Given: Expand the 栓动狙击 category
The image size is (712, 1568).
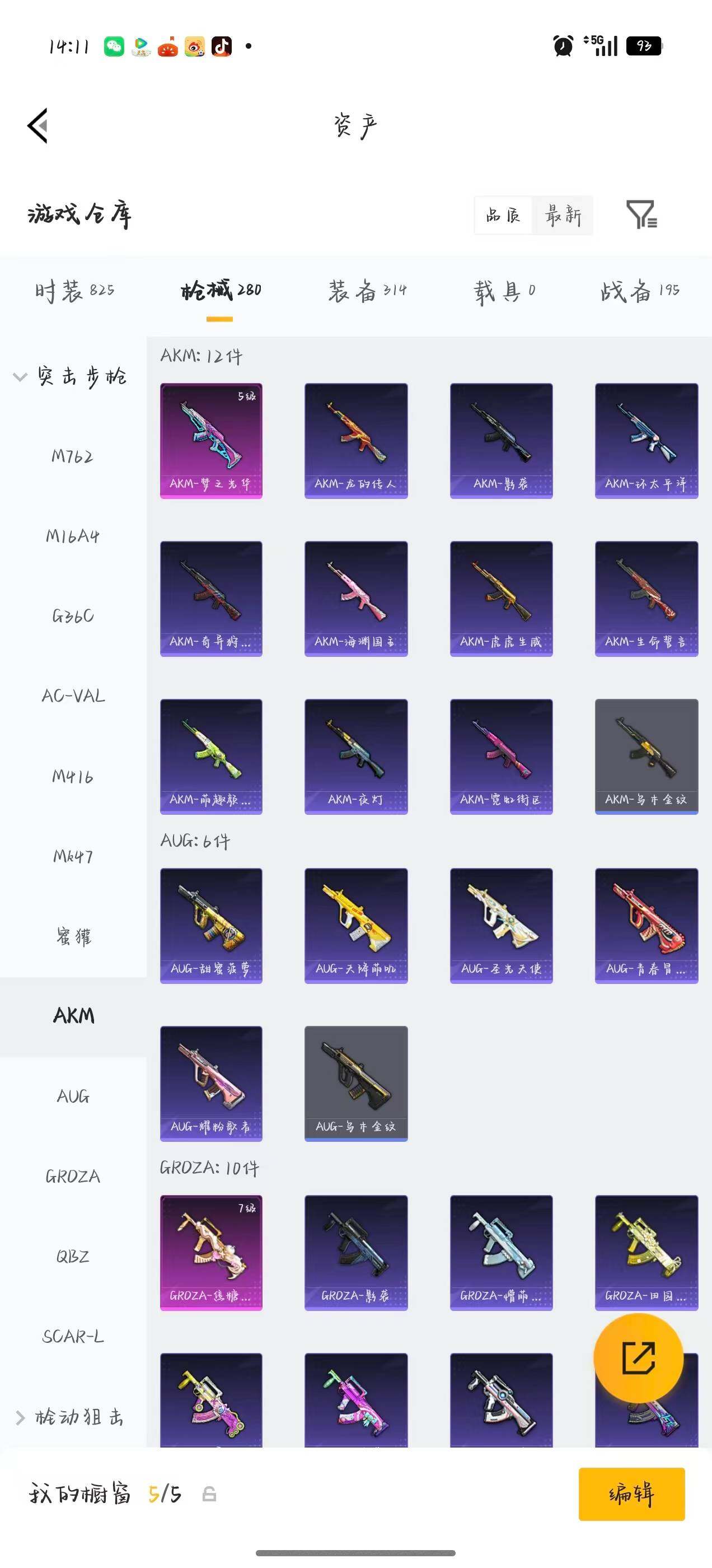Looking at the screenshot, I should 71,1417.
